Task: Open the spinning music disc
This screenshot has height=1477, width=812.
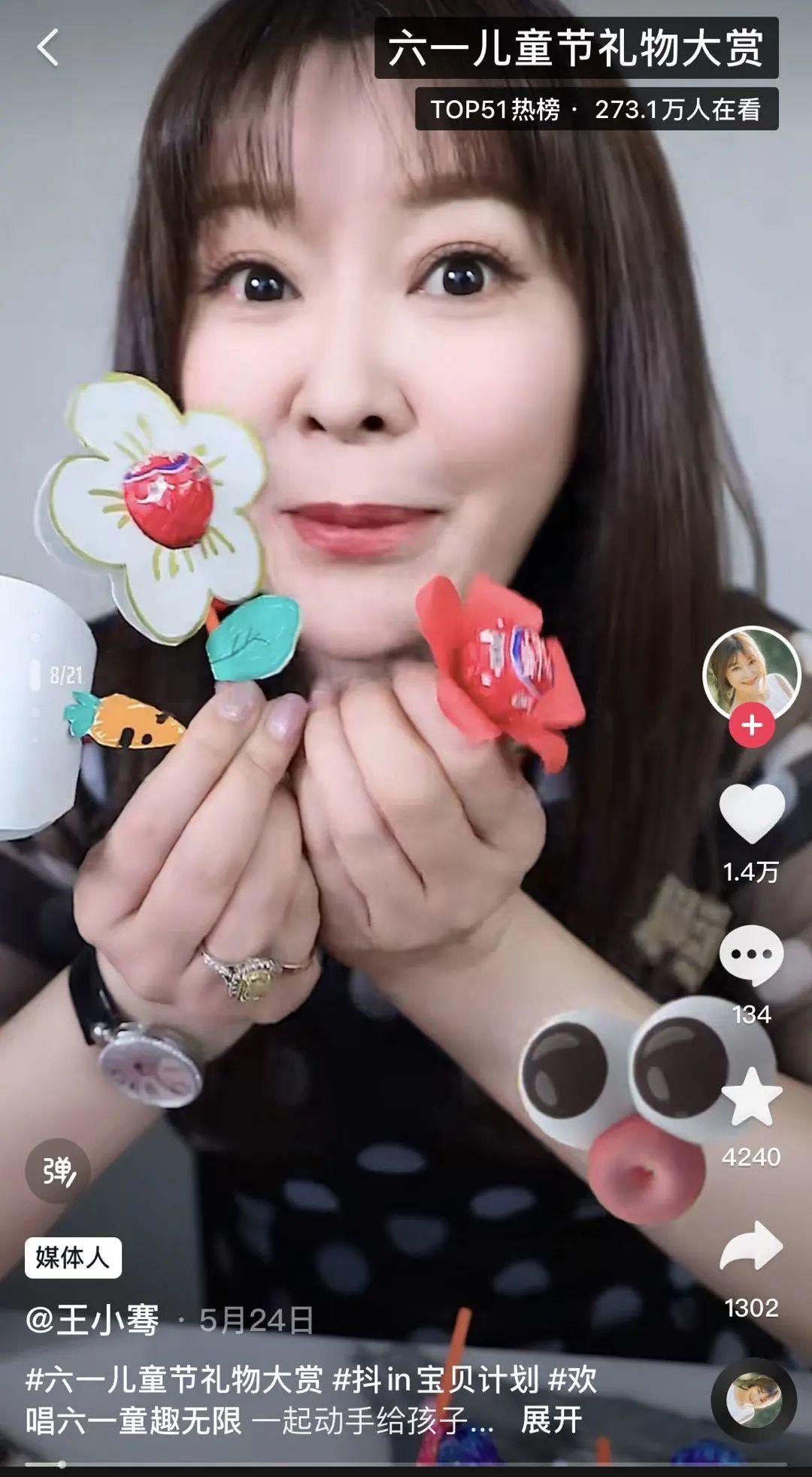Action: click(x=753, y=1400)
